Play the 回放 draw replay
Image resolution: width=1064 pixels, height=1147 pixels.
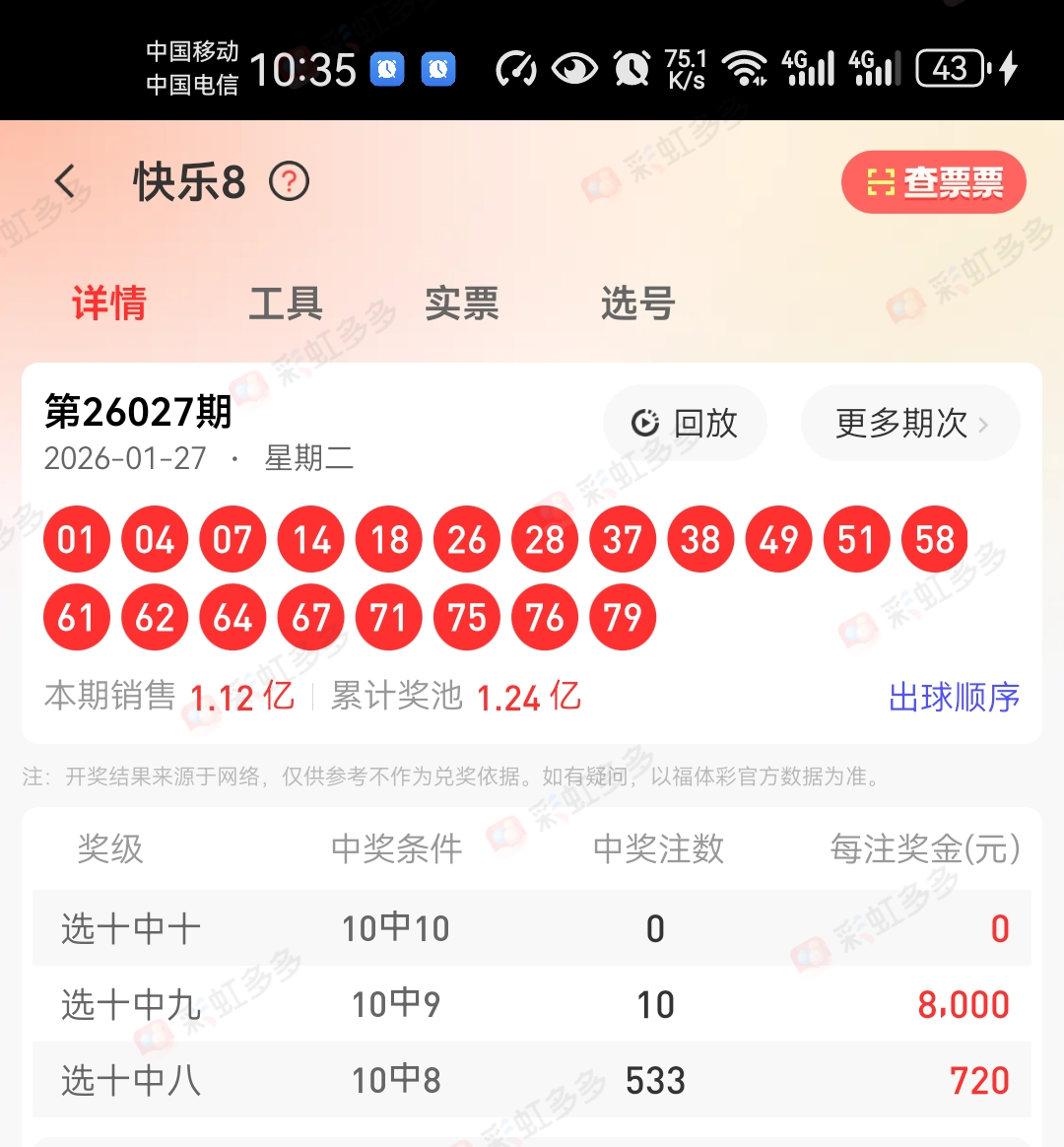pos(685,423)
